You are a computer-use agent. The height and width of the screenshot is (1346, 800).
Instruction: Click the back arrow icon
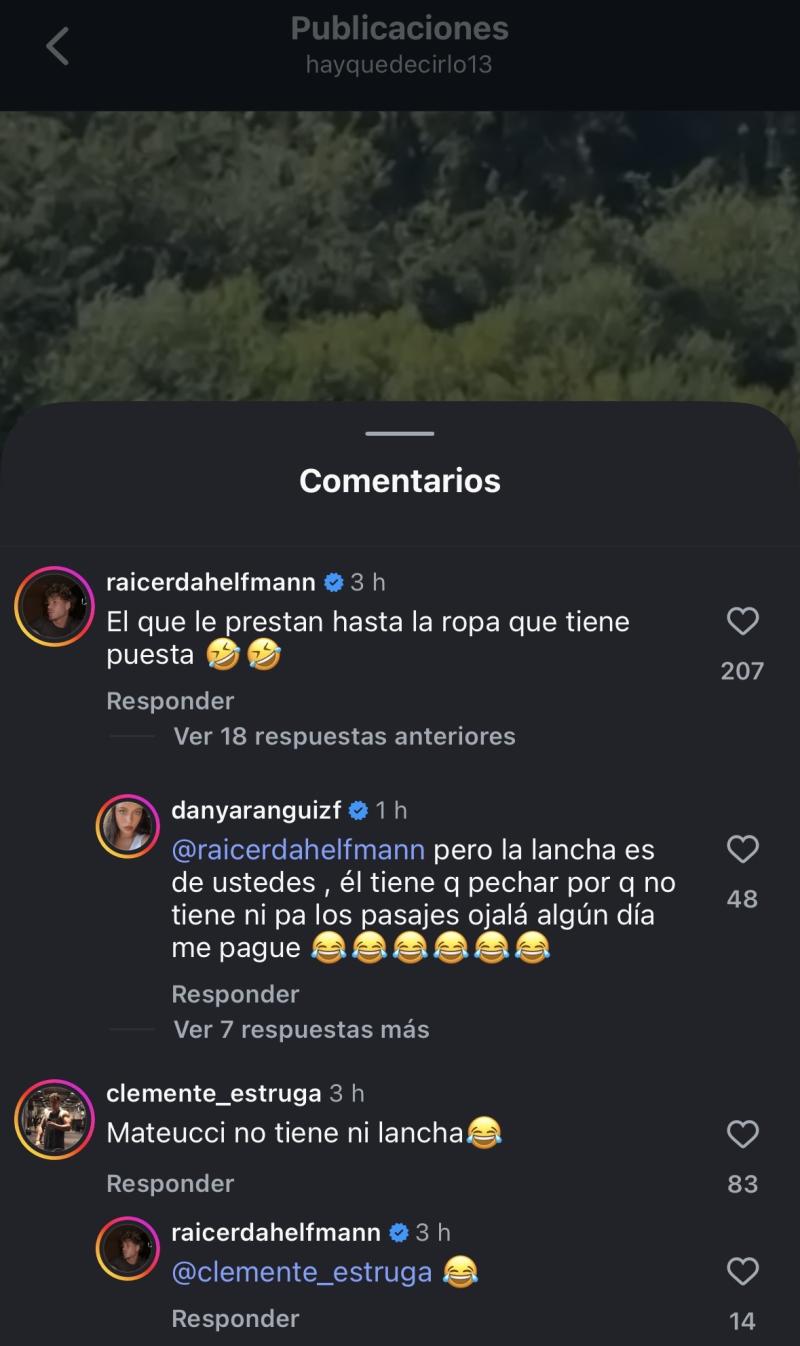pyautogui.click(x=57, y=47)
